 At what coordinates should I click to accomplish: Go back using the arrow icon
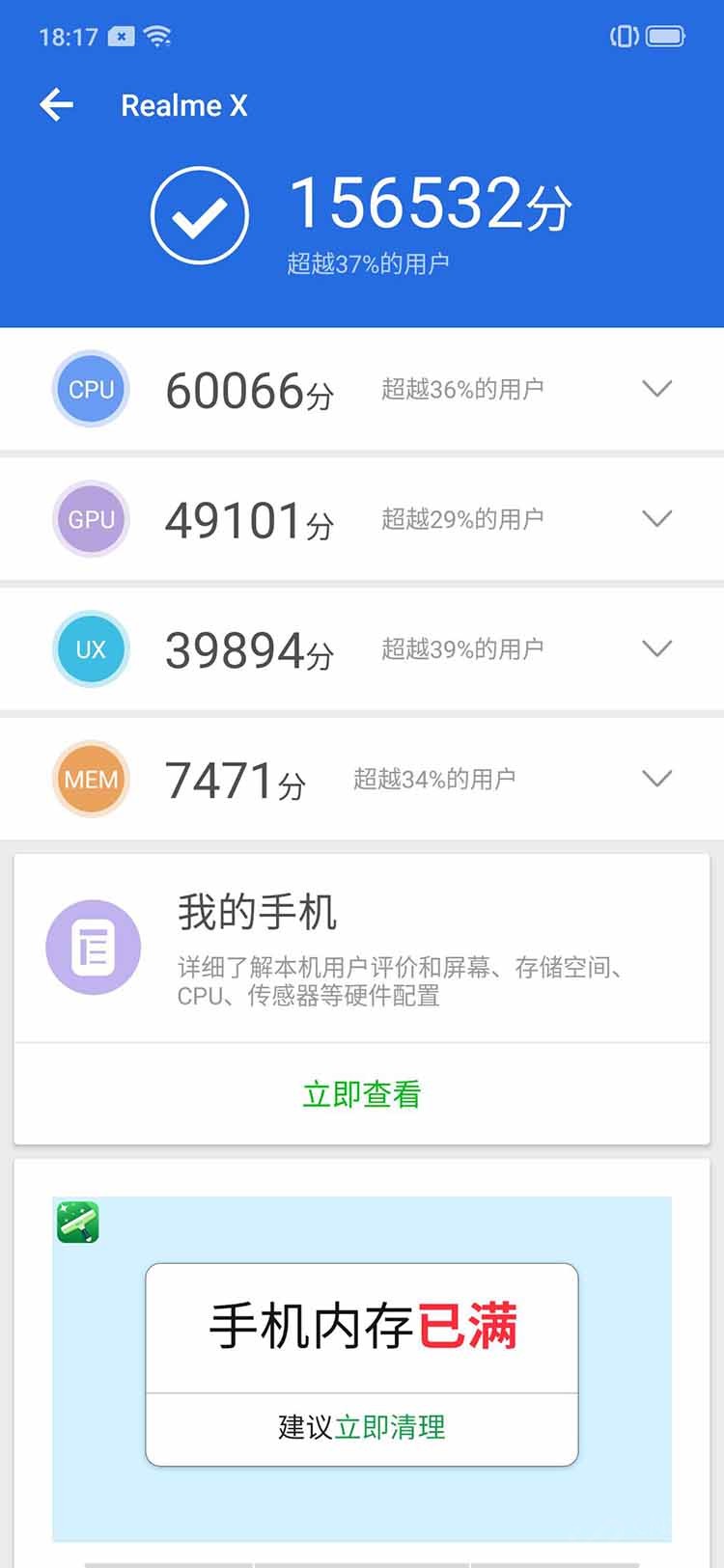57,104
